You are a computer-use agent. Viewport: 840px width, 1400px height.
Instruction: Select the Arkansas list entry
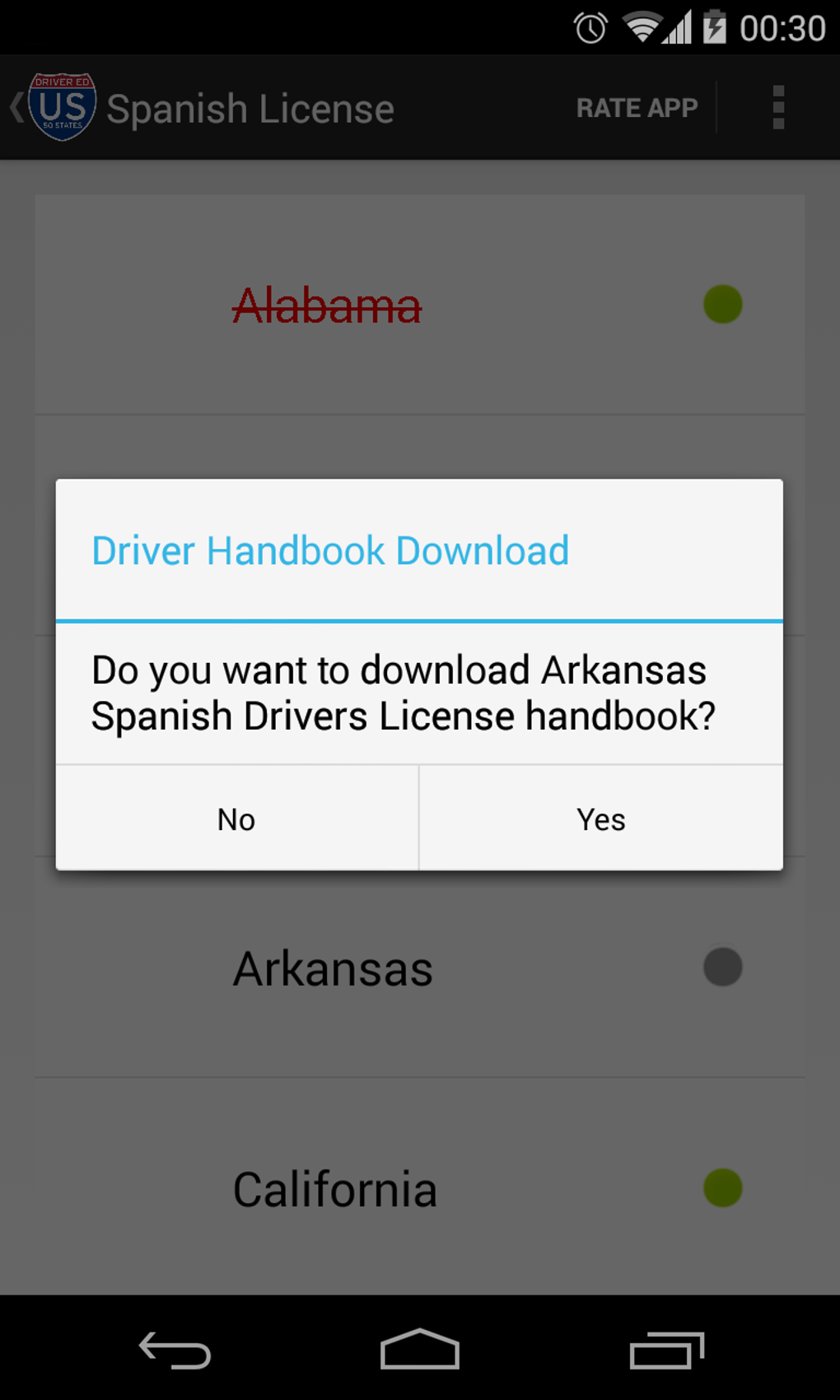(333, 966)
